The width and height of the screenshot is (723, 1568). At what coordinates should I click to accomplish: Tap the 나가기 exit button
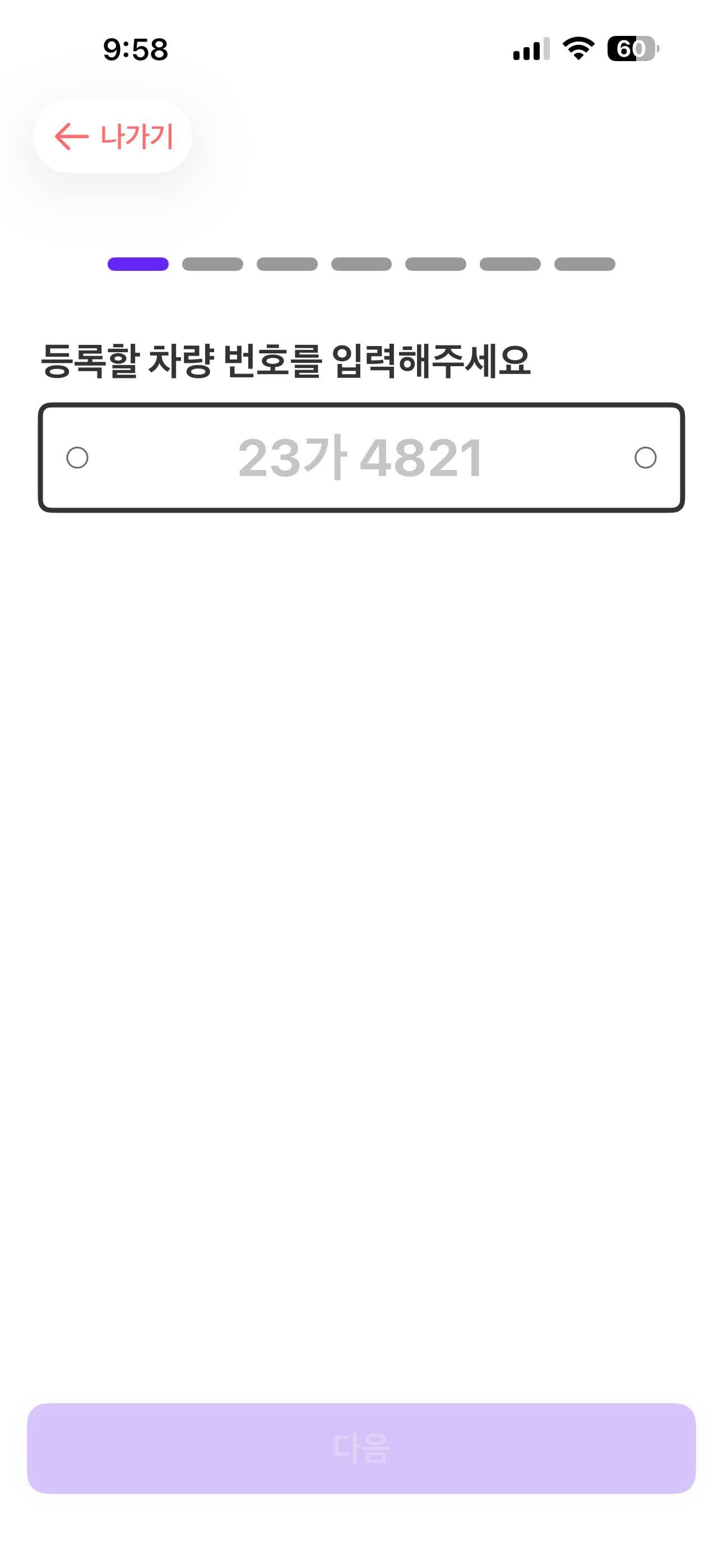pos(113,136)
